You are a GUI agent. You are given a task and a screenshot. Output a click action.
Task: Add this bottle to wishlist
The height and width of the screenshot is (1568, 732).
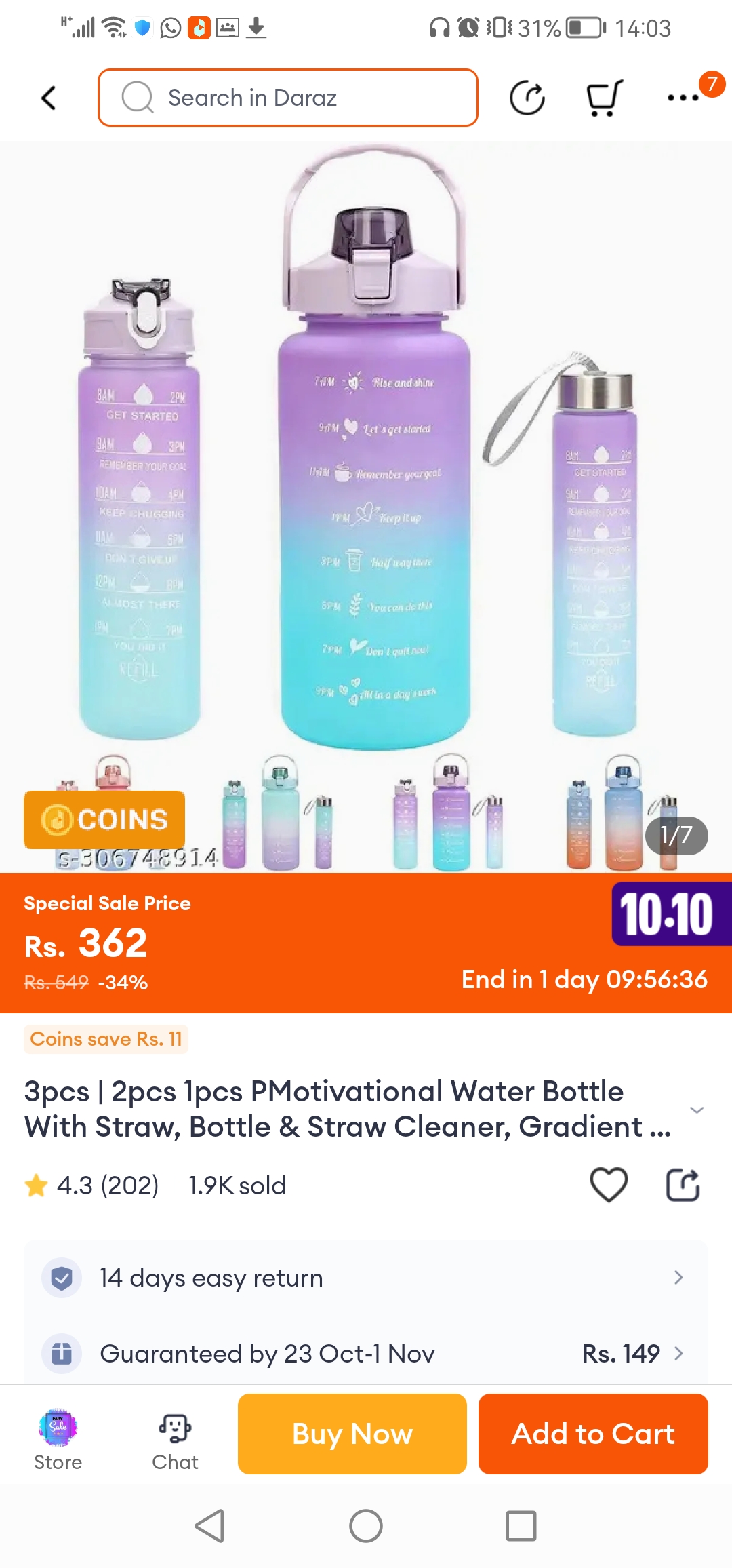(x=608, y=1185)
